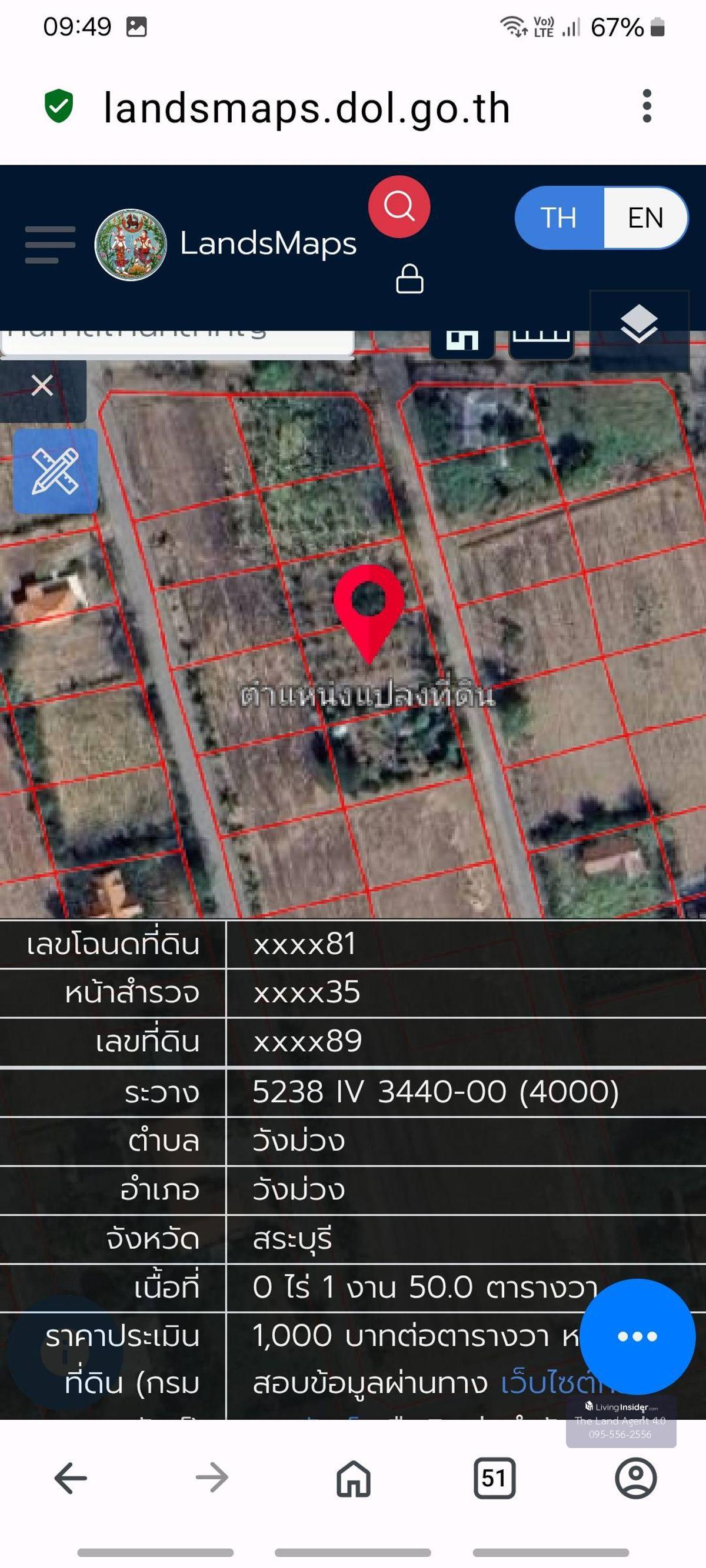
Task: Go forward with the browser forward arrow
Action: coord(212,1477)
